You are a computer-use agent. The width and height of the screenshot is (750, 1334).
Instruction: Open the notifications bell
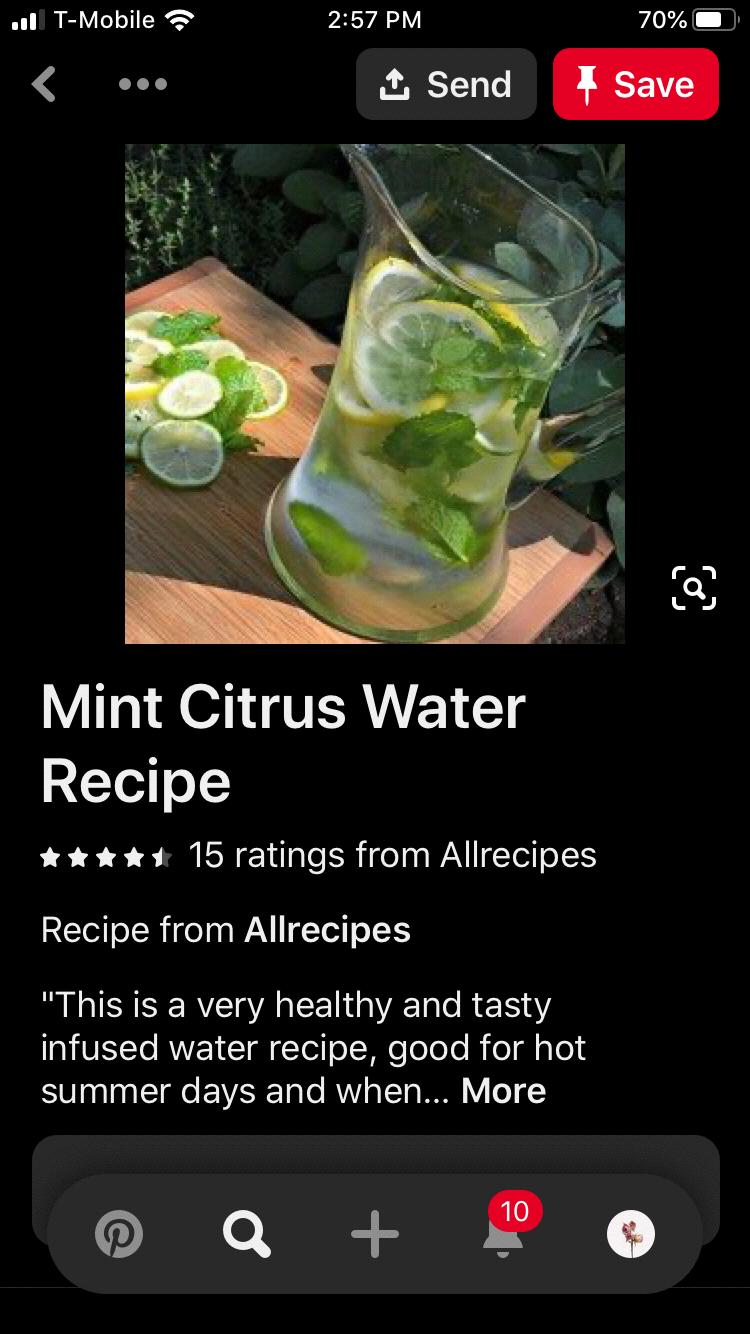[x=503, y=1236]
